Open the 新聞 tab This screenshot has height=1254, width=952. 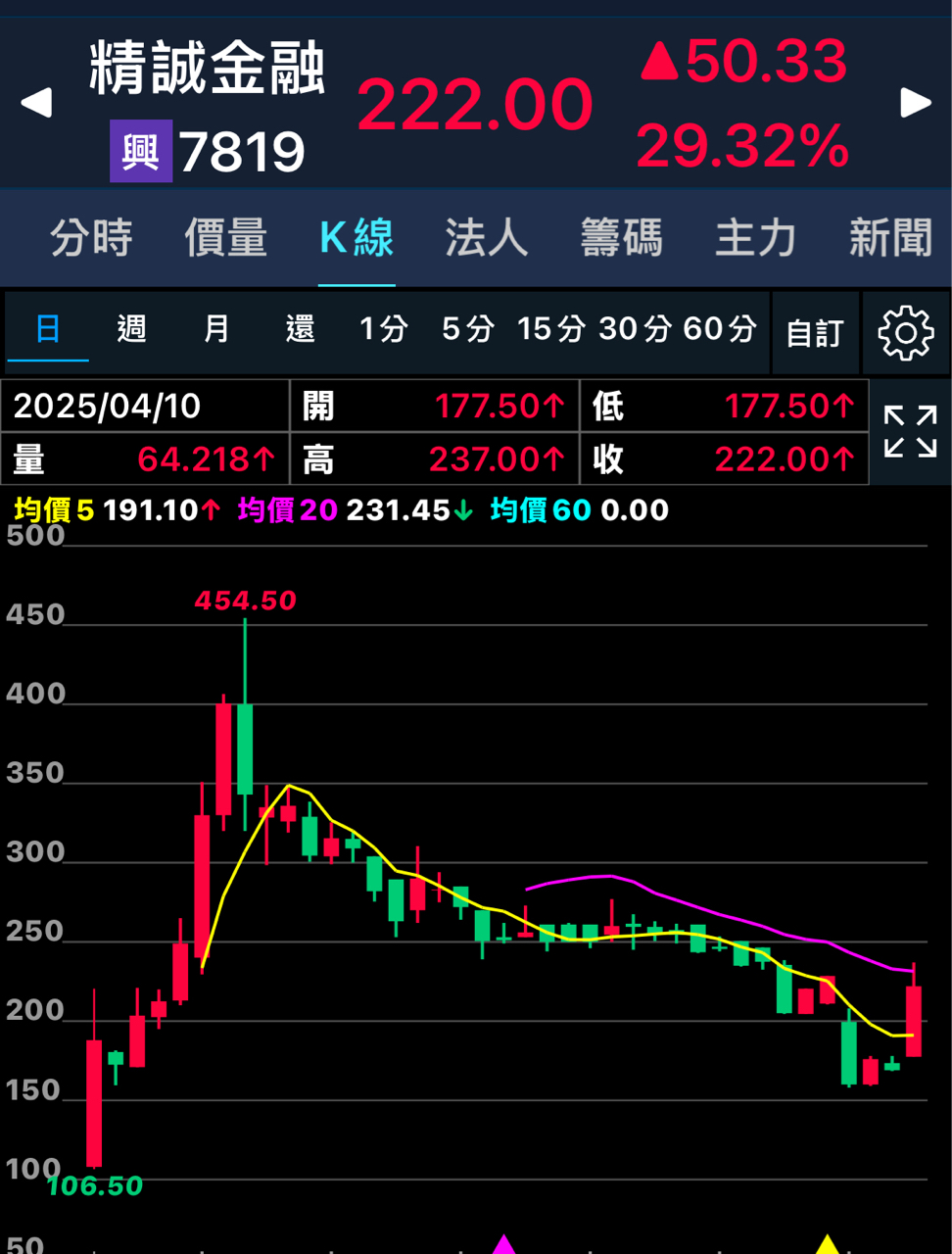tap(890, 238)
